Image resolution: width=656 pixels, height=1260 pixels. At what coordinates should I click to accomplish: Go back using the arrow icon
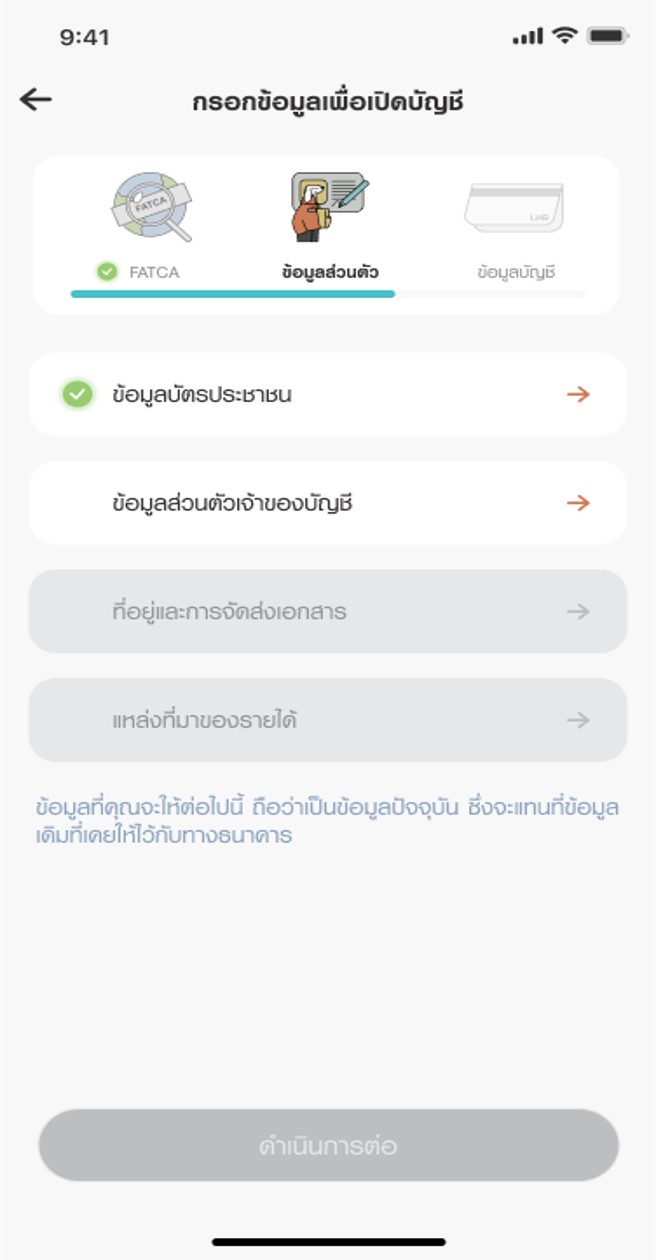point(36,99)
